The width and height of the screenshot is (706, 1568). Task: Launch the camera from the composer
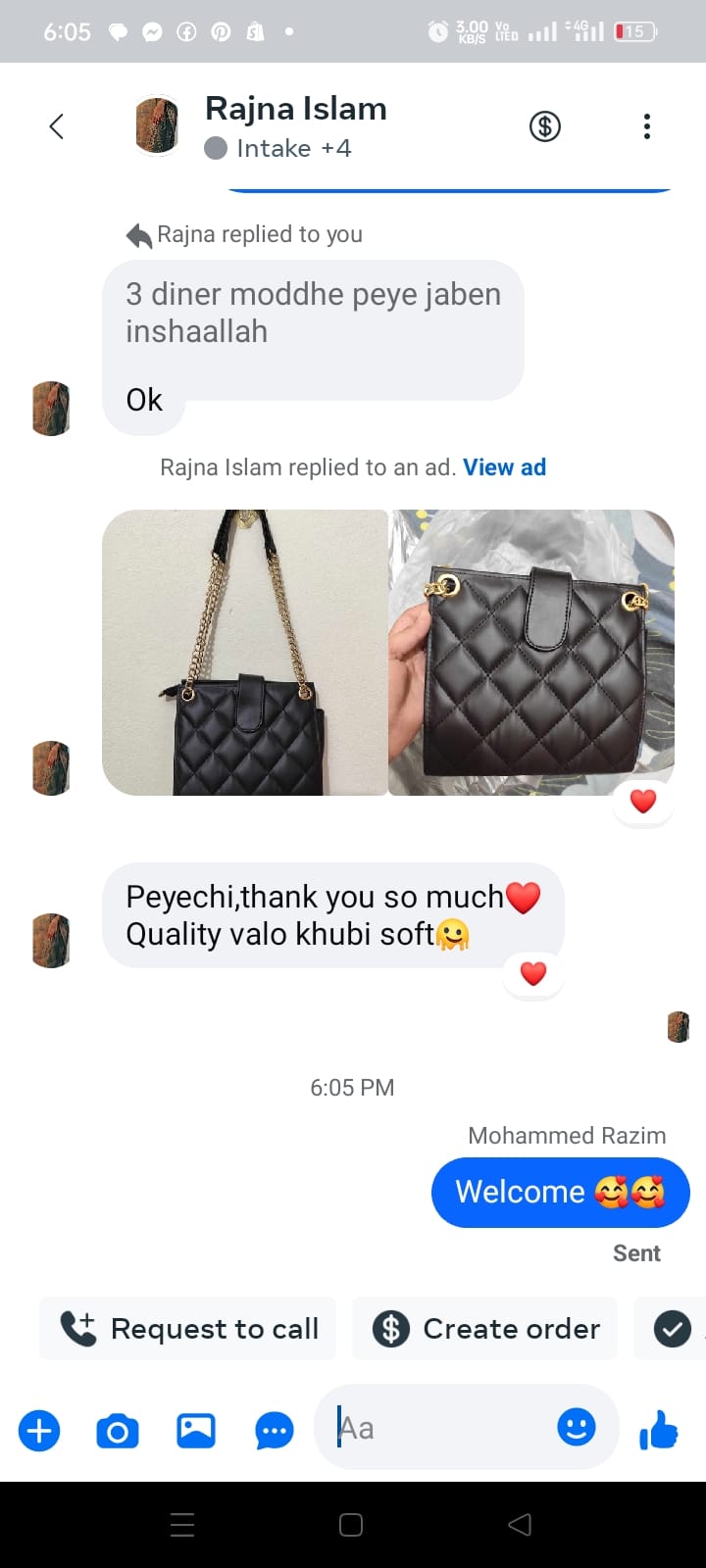118,1431
